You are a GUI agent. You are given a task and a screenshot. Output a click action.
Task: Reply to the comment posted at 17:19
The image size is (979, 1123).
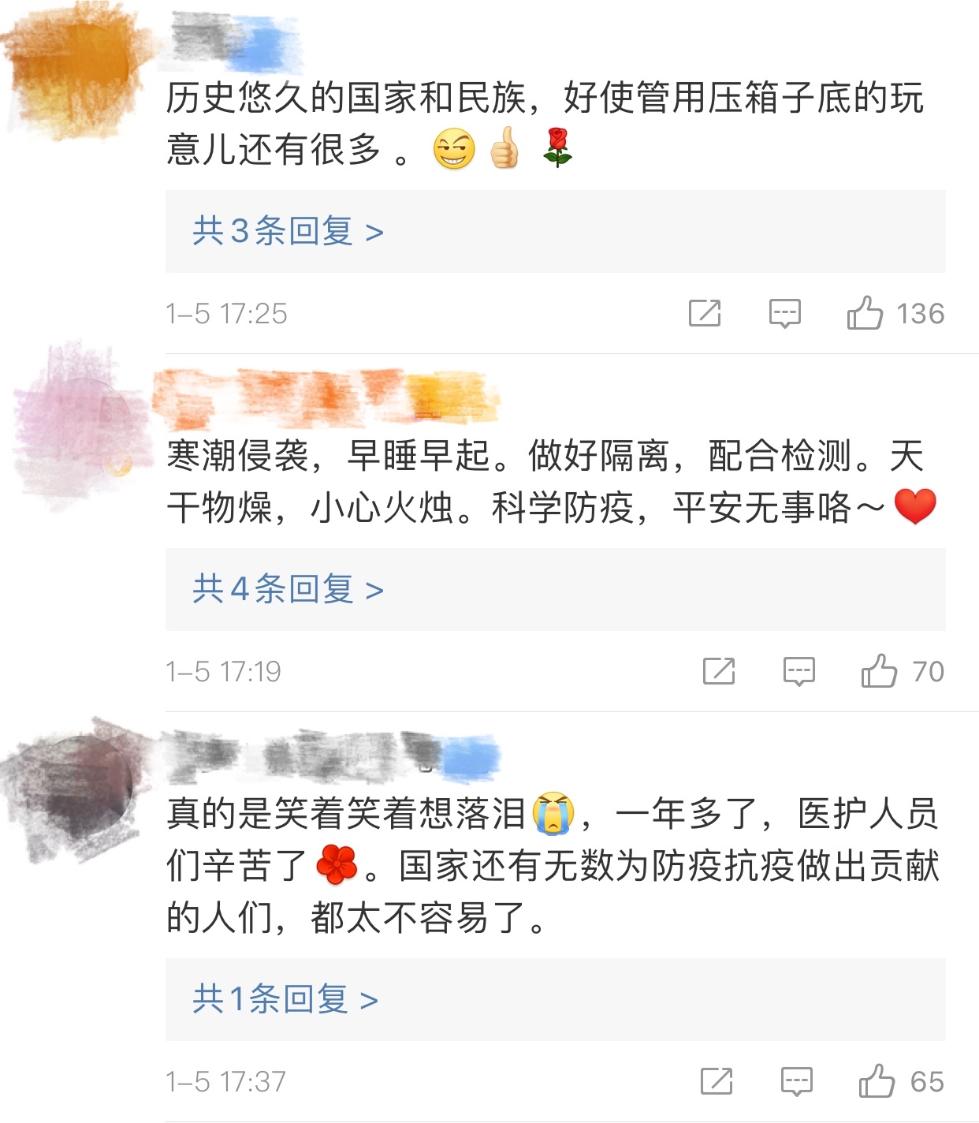[798, 672]
